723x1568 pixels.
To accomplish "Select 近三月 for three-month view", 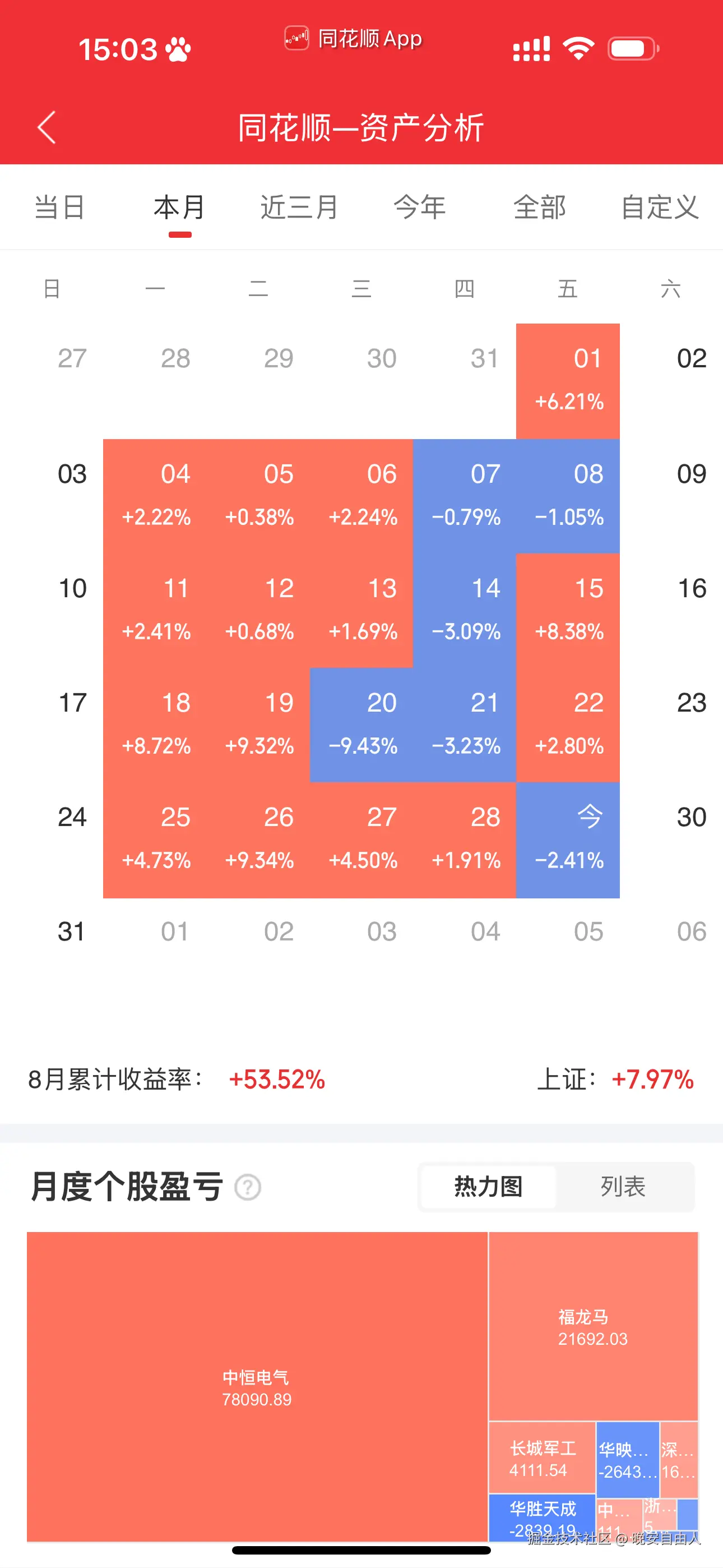I will tap(298, 207).
